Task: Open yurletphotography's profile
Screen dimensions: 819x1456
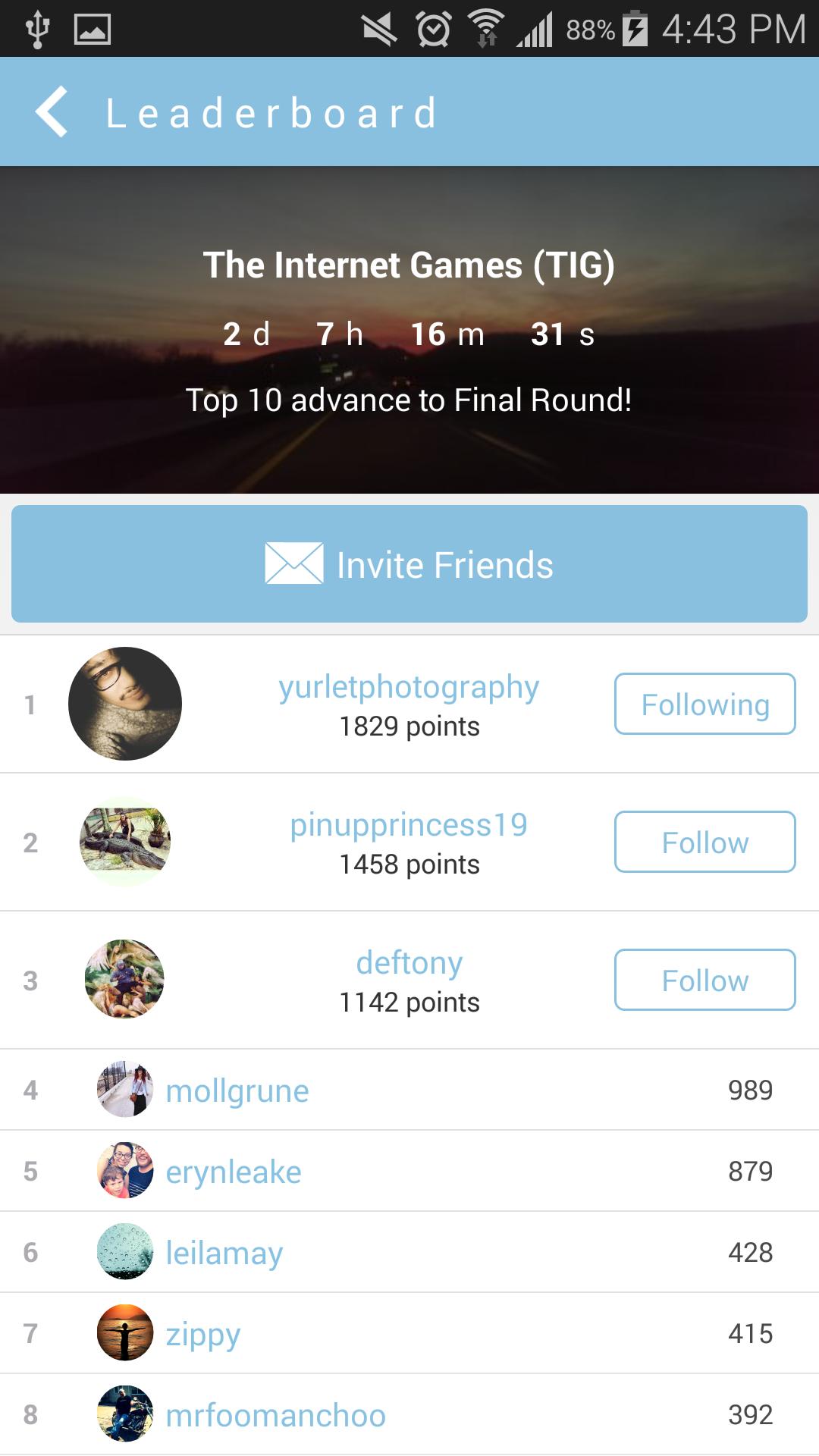Action: (409, 687)
